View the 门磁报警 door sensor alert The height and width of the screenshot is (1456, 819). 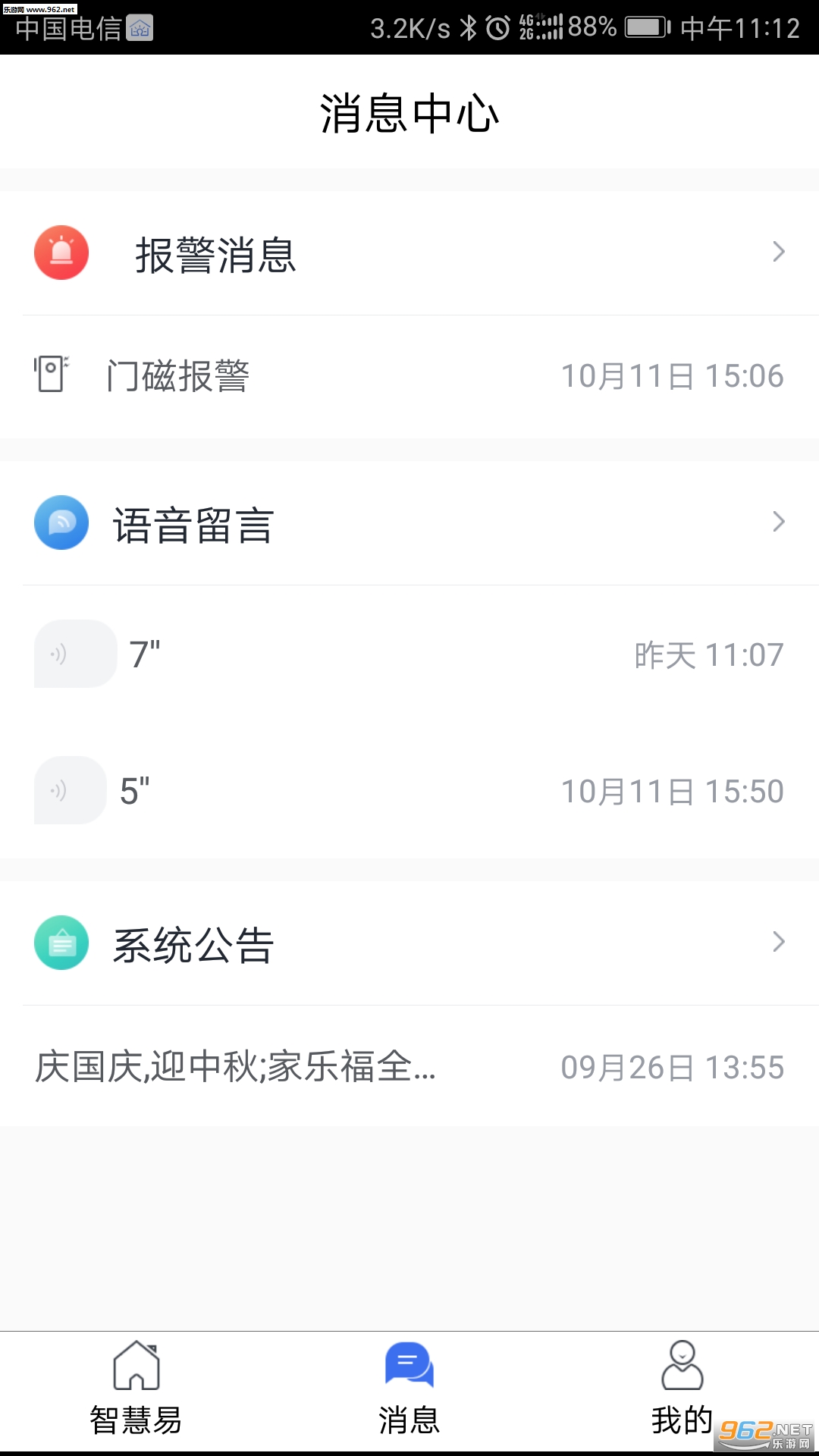tap(409, 376)
